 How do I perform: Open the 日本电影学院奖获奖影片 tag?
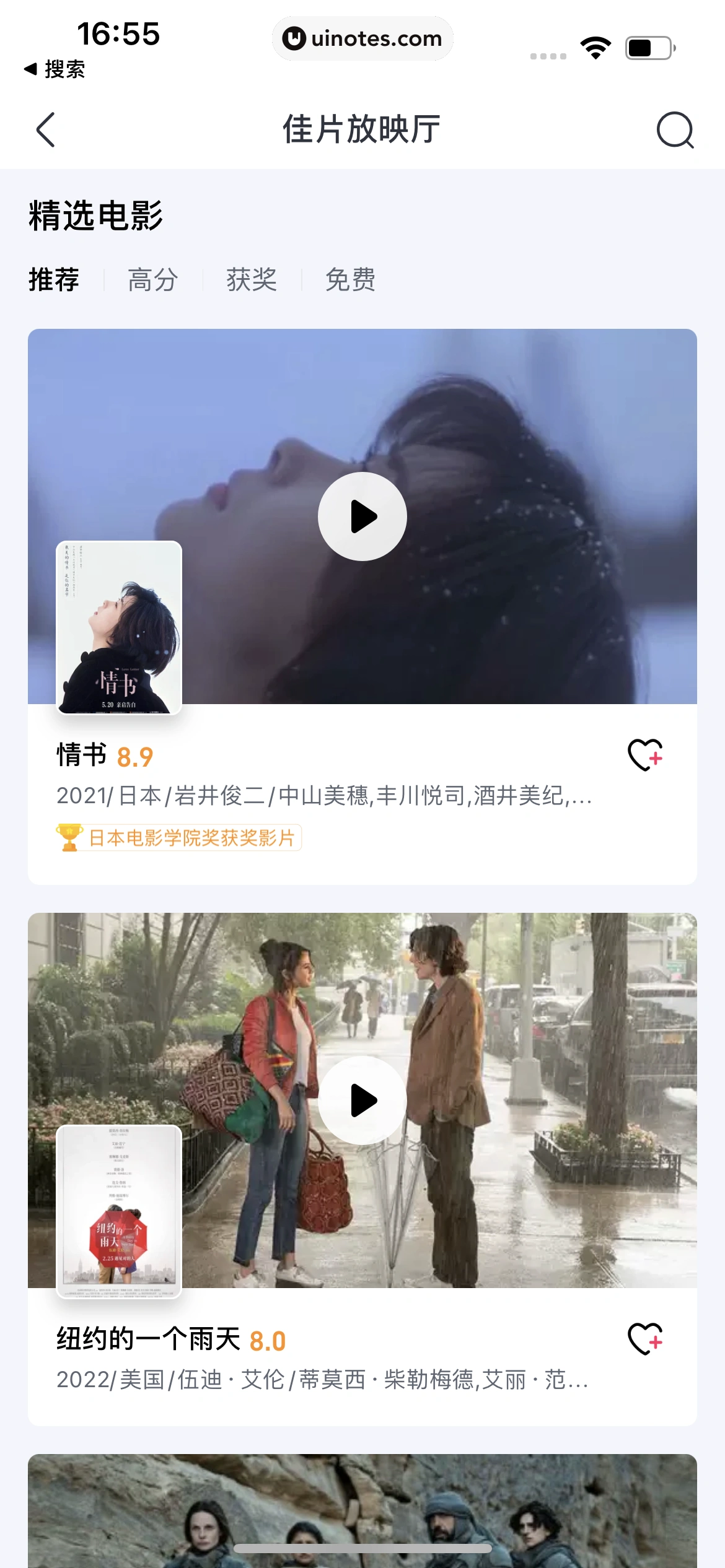pyautogui.click(x=178, y=838)
